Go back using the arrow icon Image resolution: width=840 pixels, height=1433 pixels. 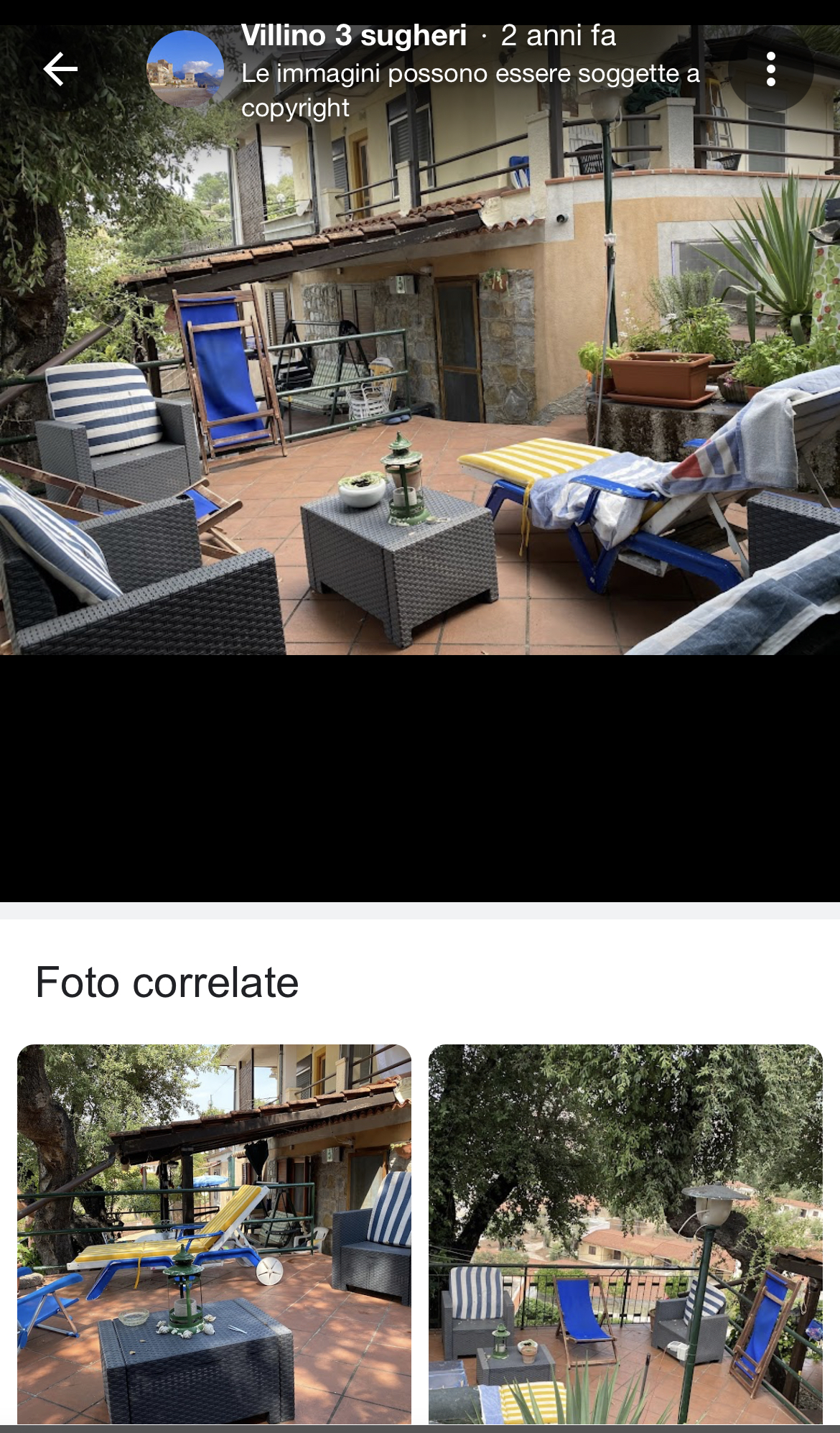click(60, 69)
